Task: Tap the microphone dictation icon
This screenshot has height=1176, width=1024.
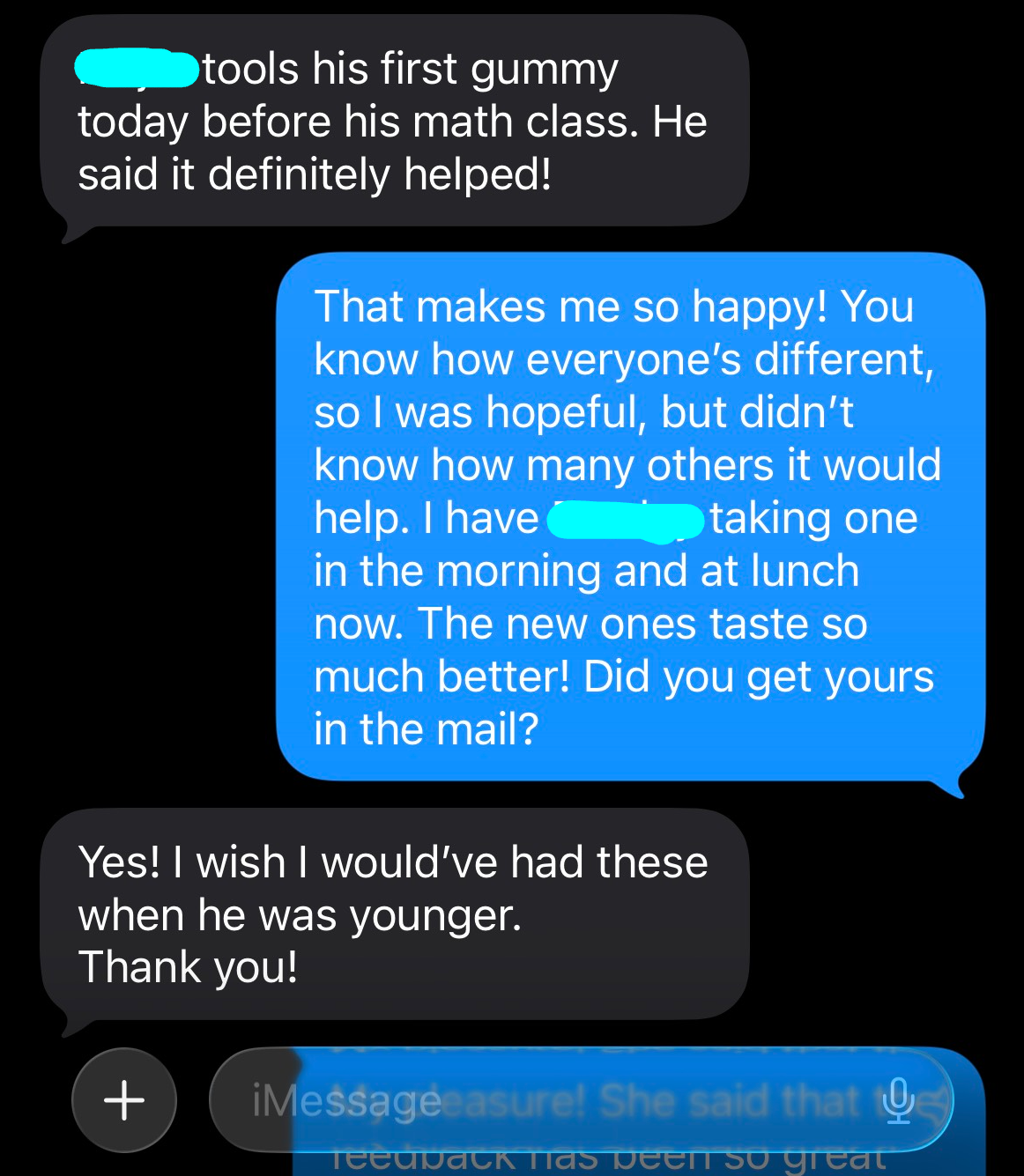Action: [x=897, y=1100]
